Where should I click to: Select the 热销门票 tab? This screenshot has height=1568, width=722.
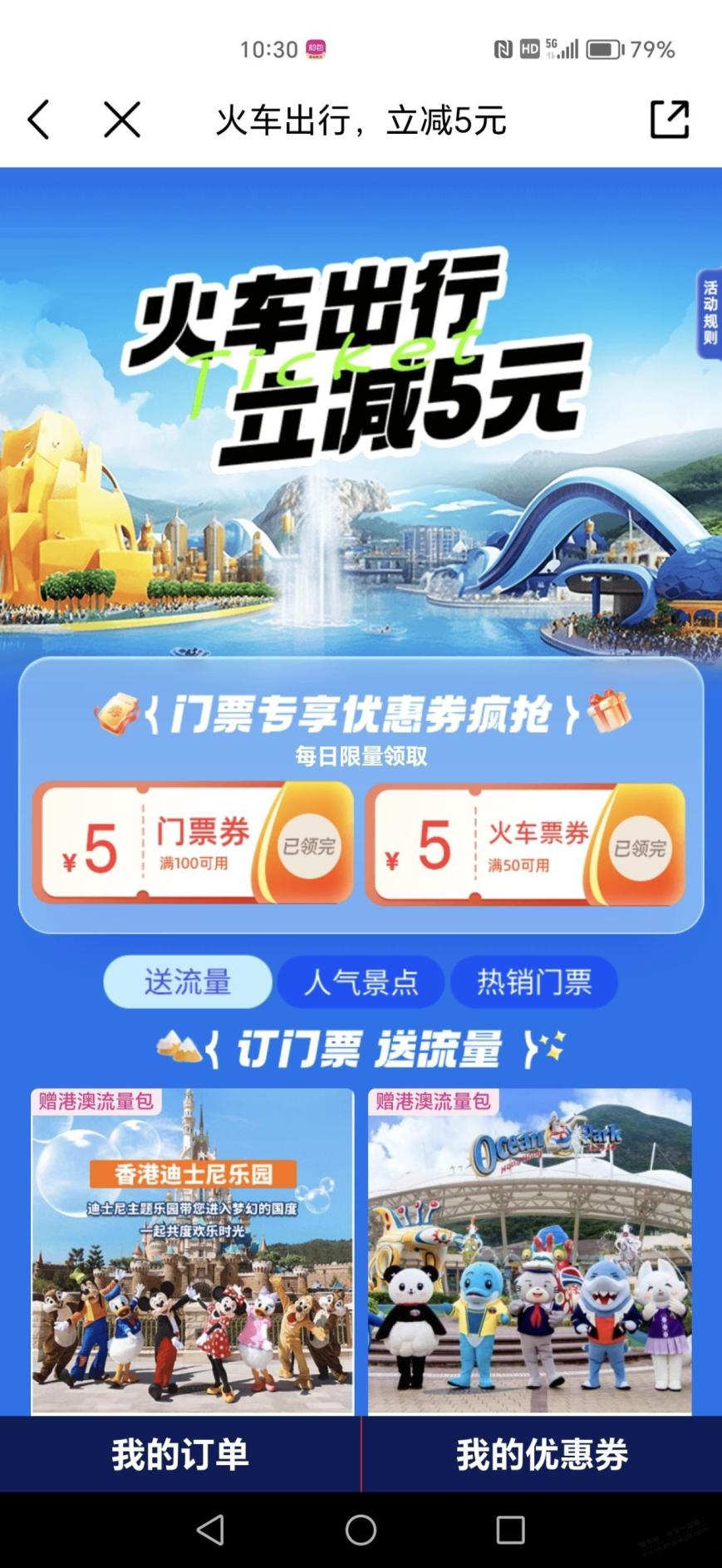pos(533,981)
